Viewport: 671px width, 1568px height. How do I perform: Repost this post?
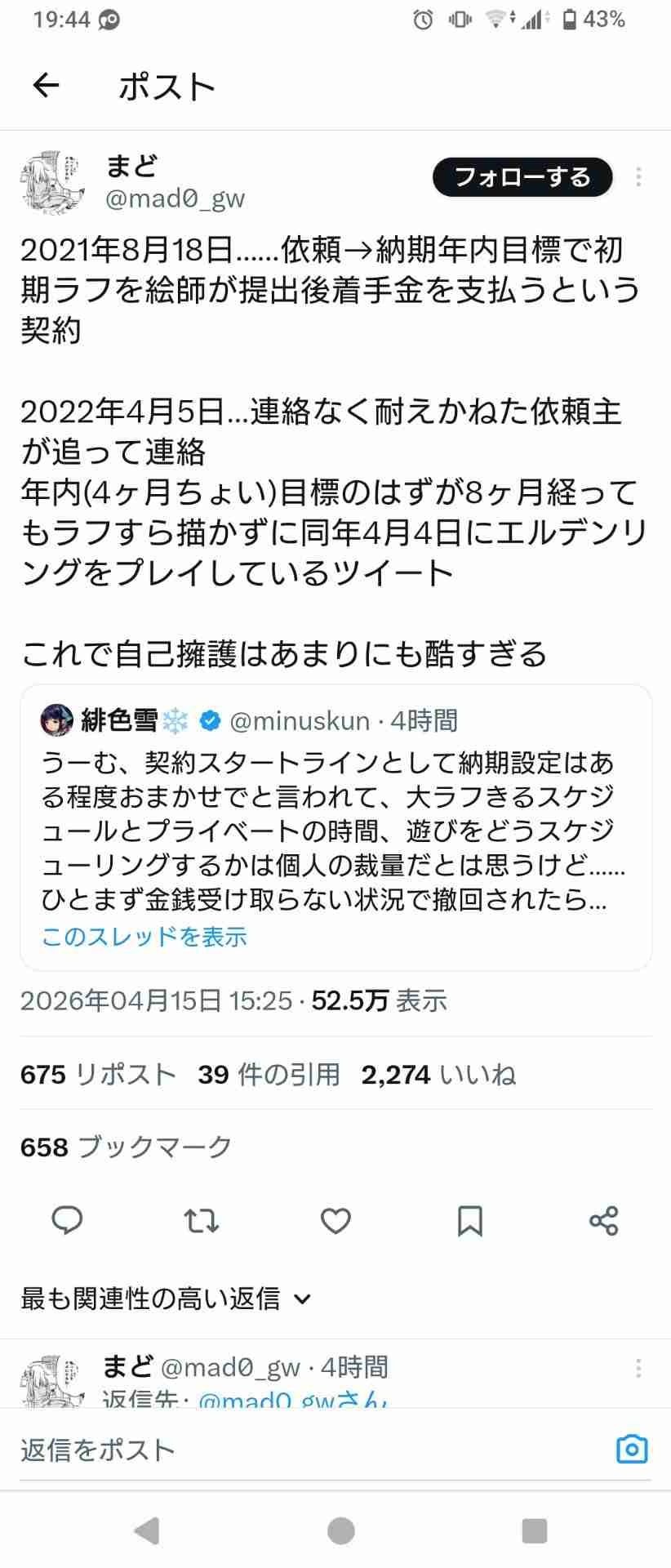click(x=201, y=1221)
